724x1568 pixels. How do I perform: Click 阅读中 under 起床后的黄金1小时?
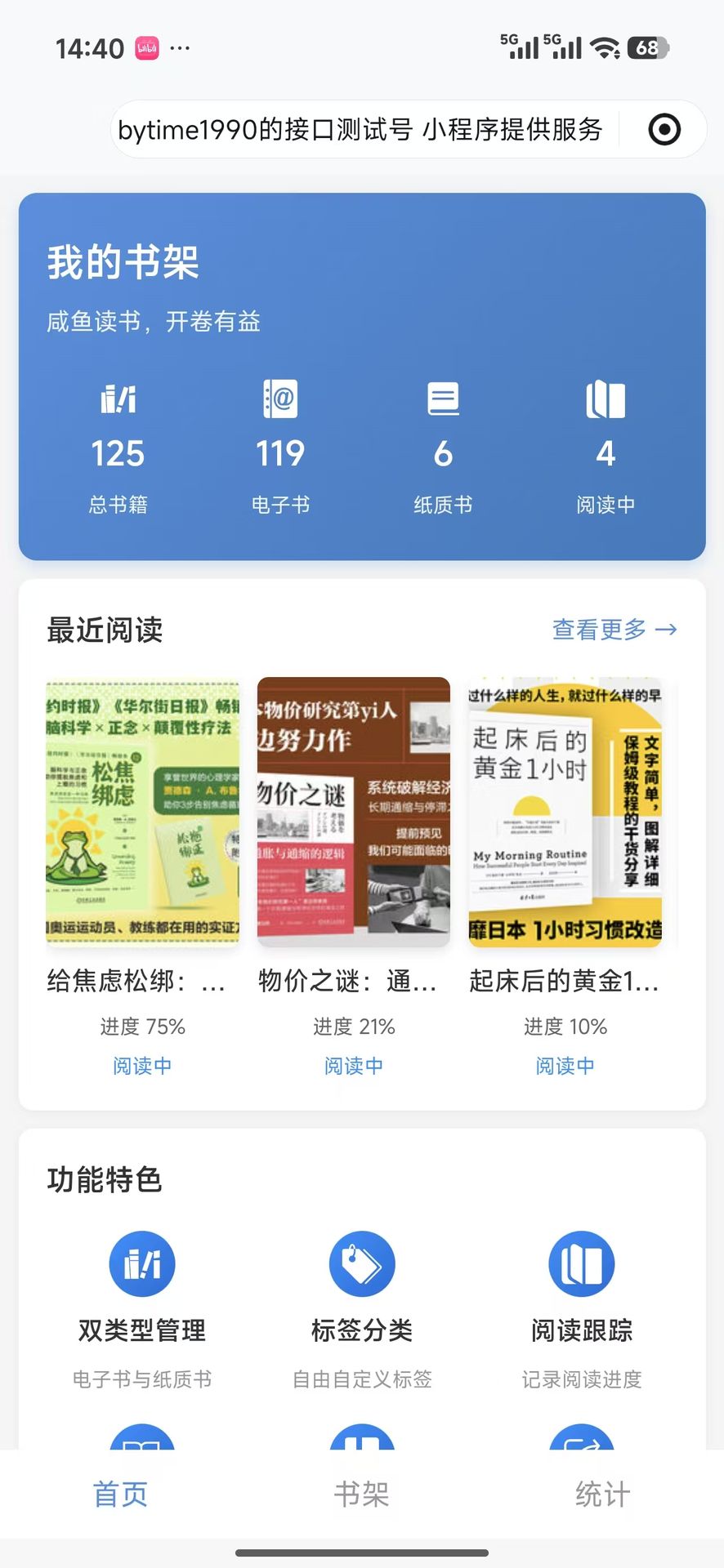coord(565,1066)
